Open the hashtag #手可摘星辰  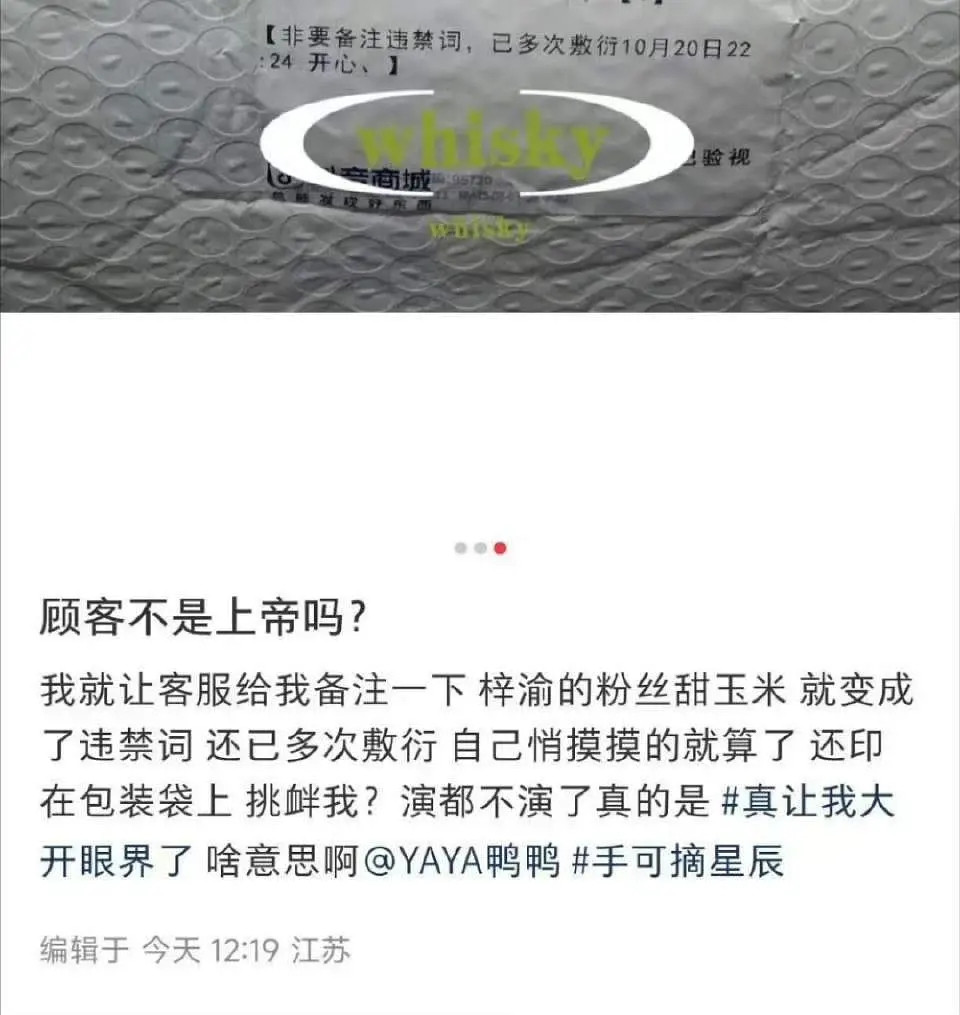click(678, 861)
